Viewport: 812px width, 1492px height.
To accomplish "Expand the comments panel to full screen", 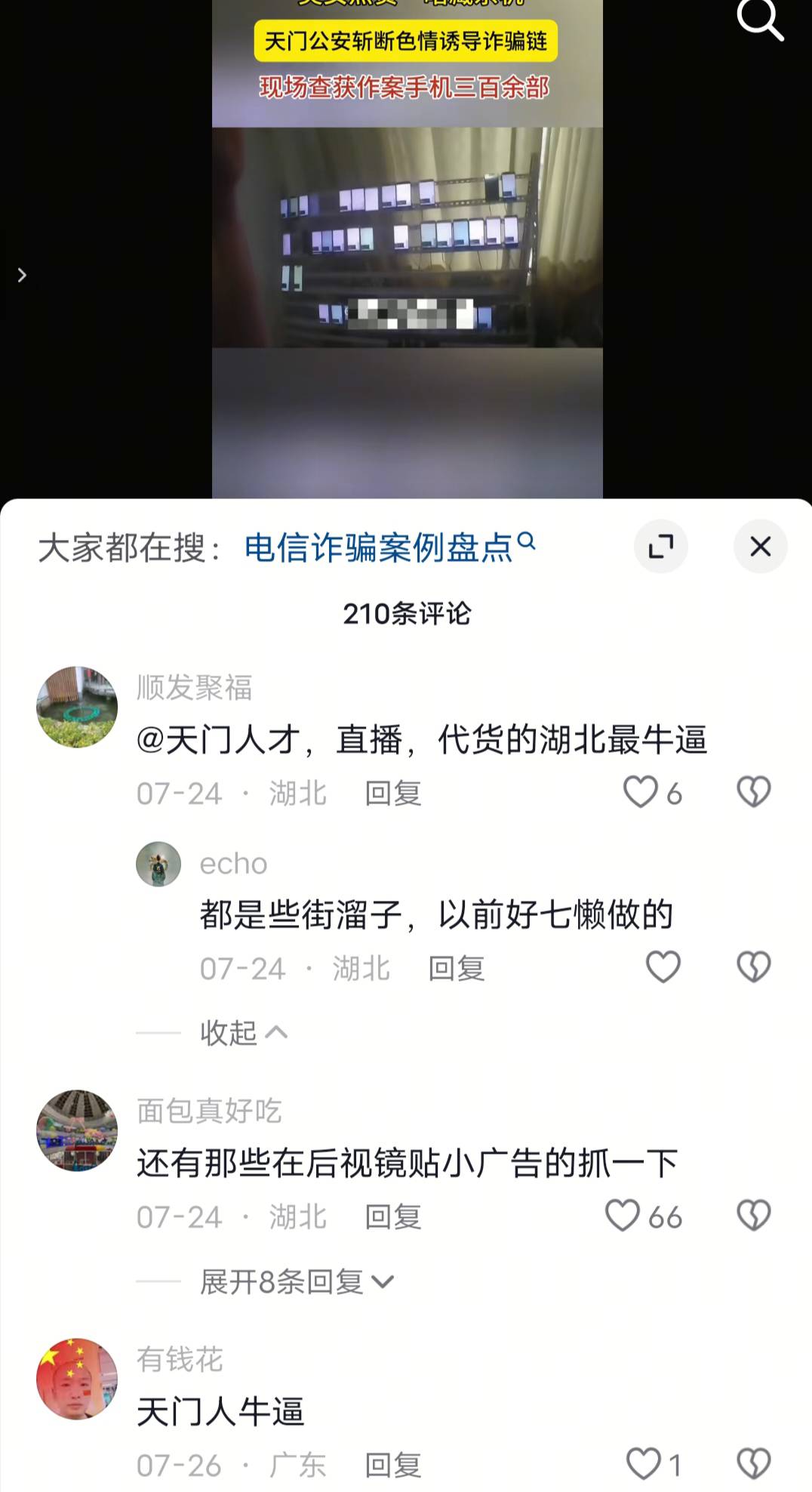I will 661,546.
